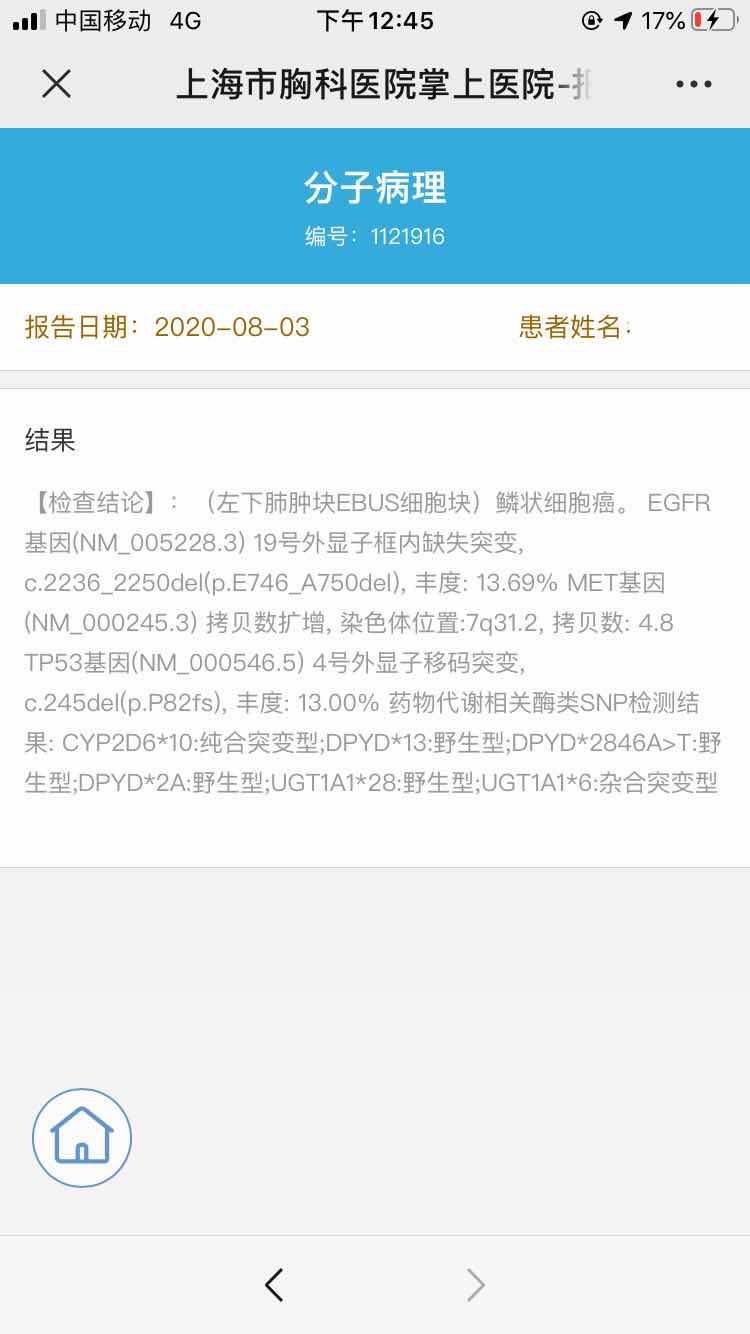The width and height of the screenshot is (750, 1334).
Task: Close the hospital report webview
Action: click(57, 85)
